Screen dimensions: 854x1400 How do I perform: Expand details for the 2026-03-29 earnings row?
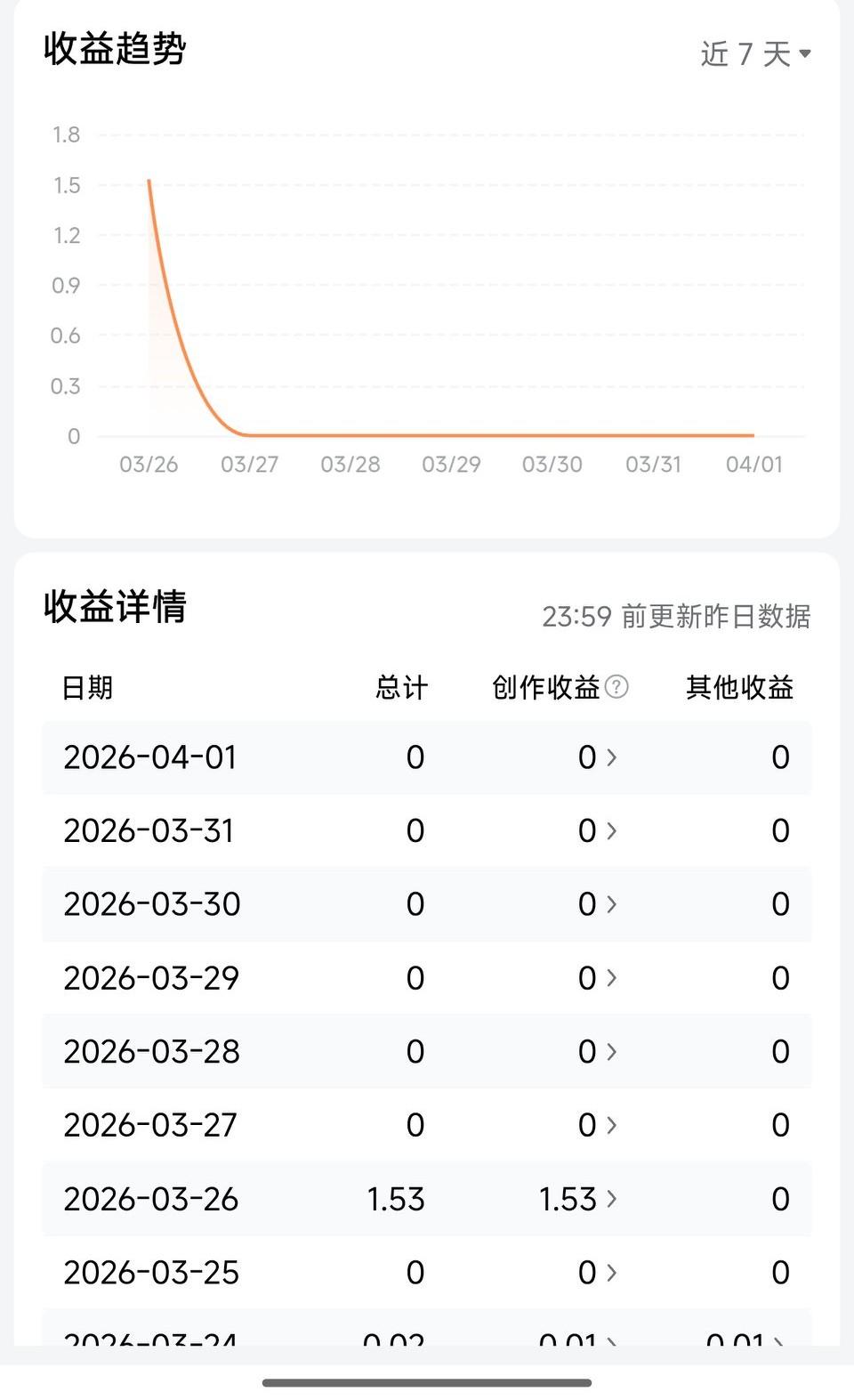click(x=612, y=977)
